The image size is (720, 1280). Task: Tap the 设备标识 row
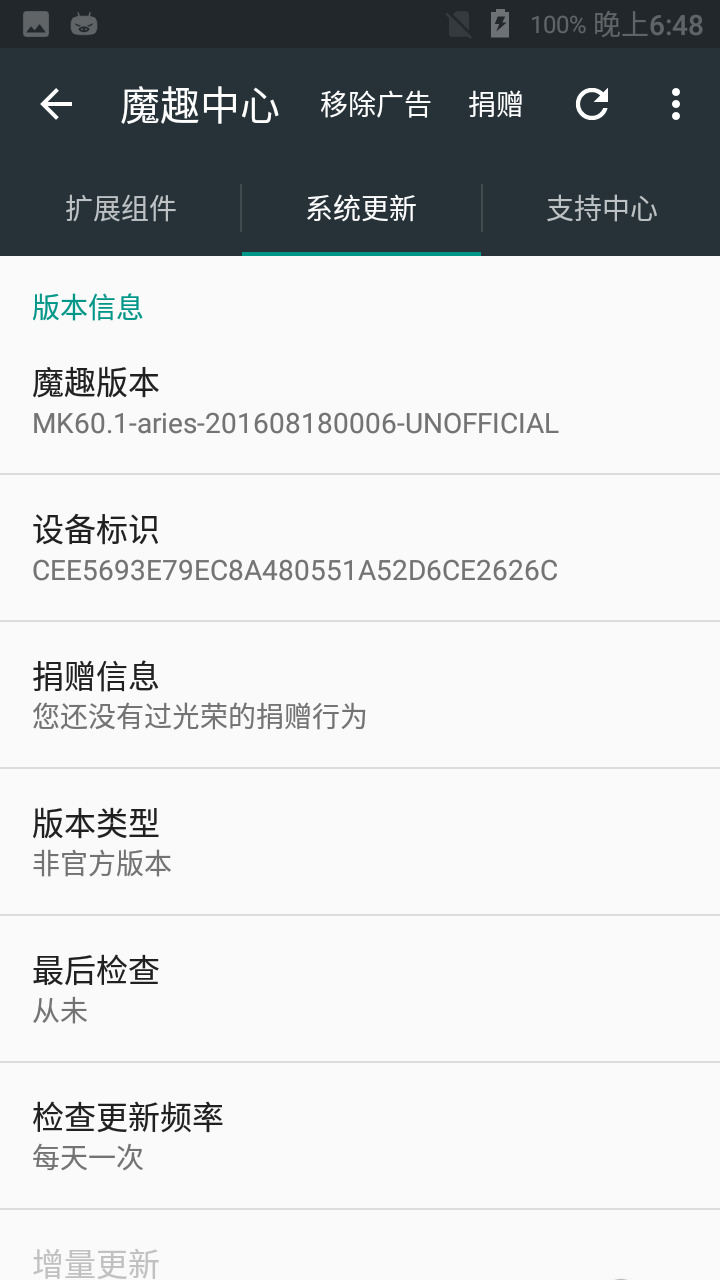(360, 548)
